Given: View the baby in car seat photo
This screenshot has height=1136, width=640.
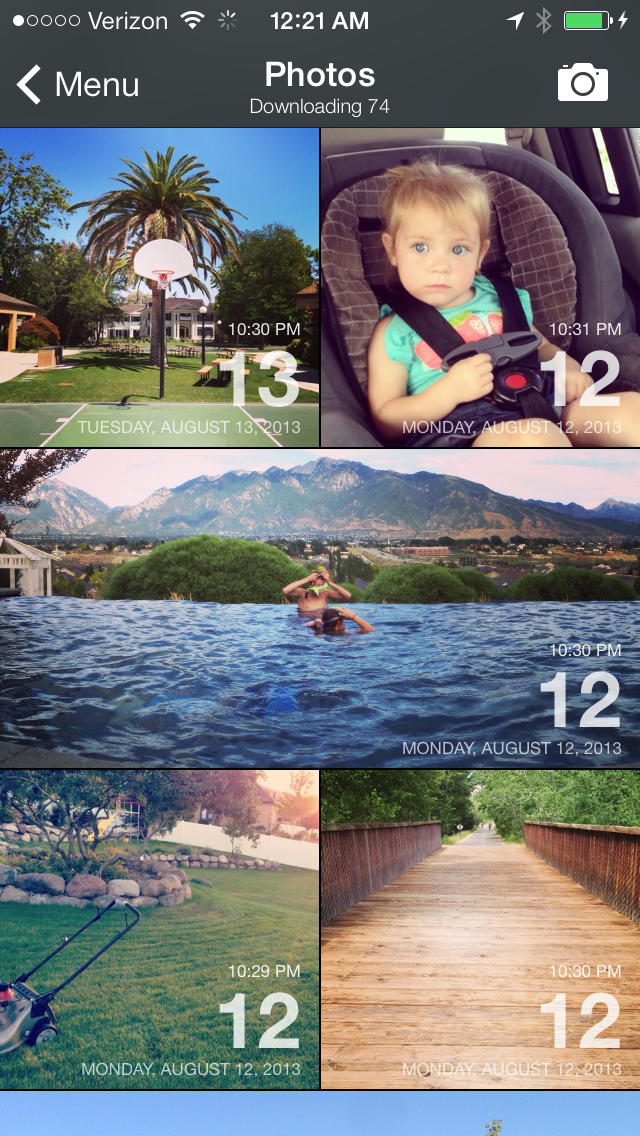Looking at the screenshot, I should (x=480, y=287).
